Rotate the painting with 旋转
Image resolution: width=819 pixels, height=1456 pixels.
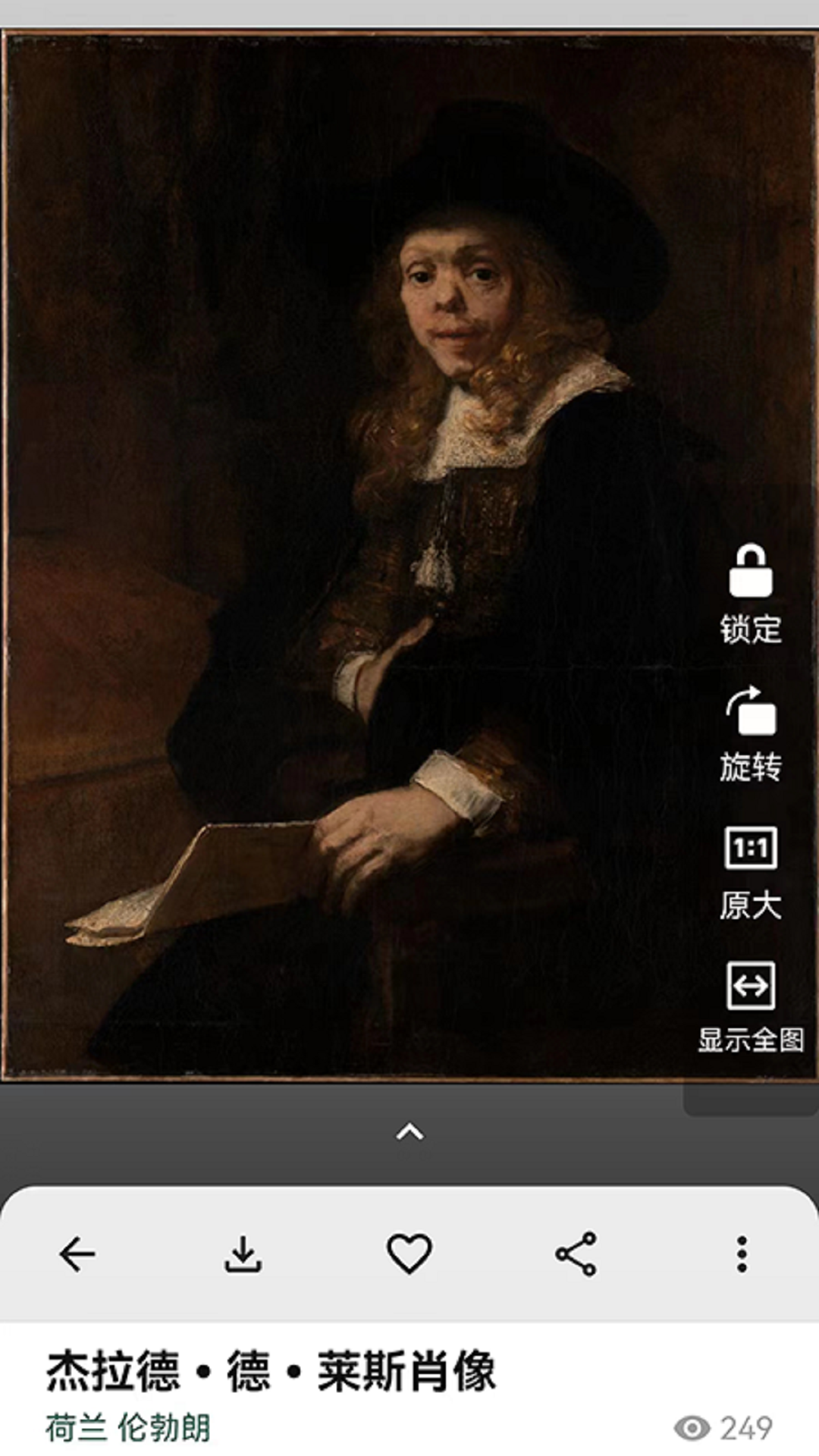point(751,733)
